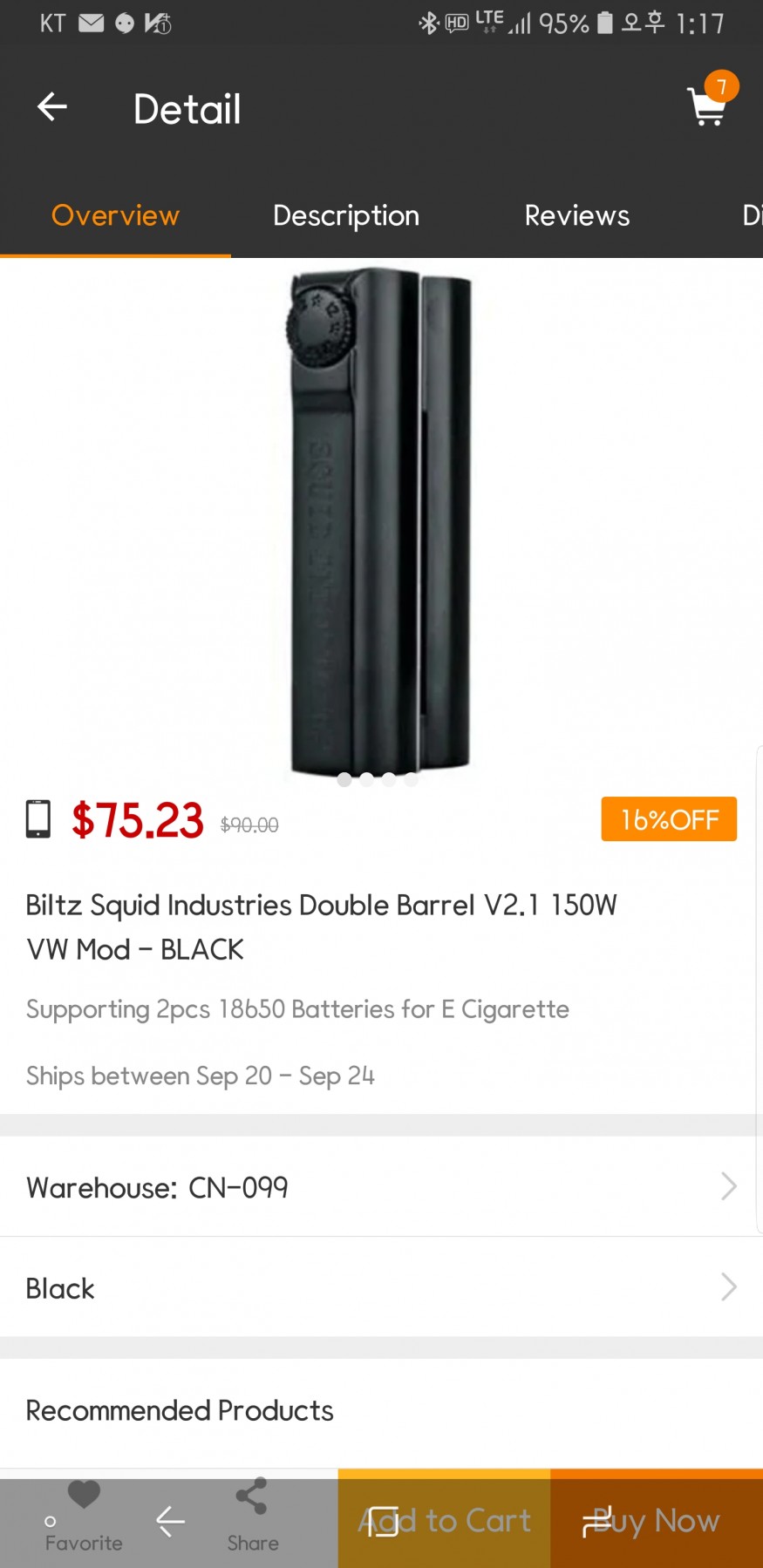View the product image
763x1568 pixels.
click(379, 523)
